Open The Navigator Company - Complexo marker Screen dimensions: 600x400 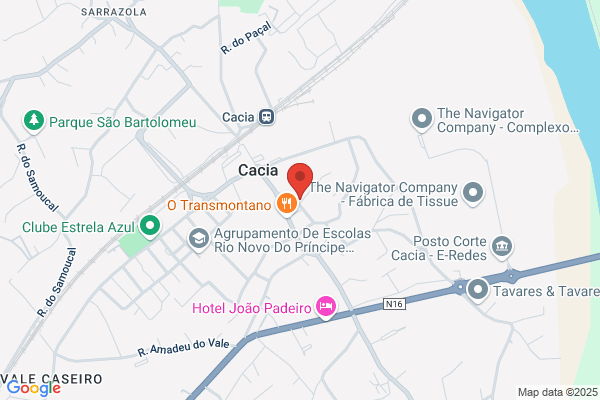tap(422, 119)
